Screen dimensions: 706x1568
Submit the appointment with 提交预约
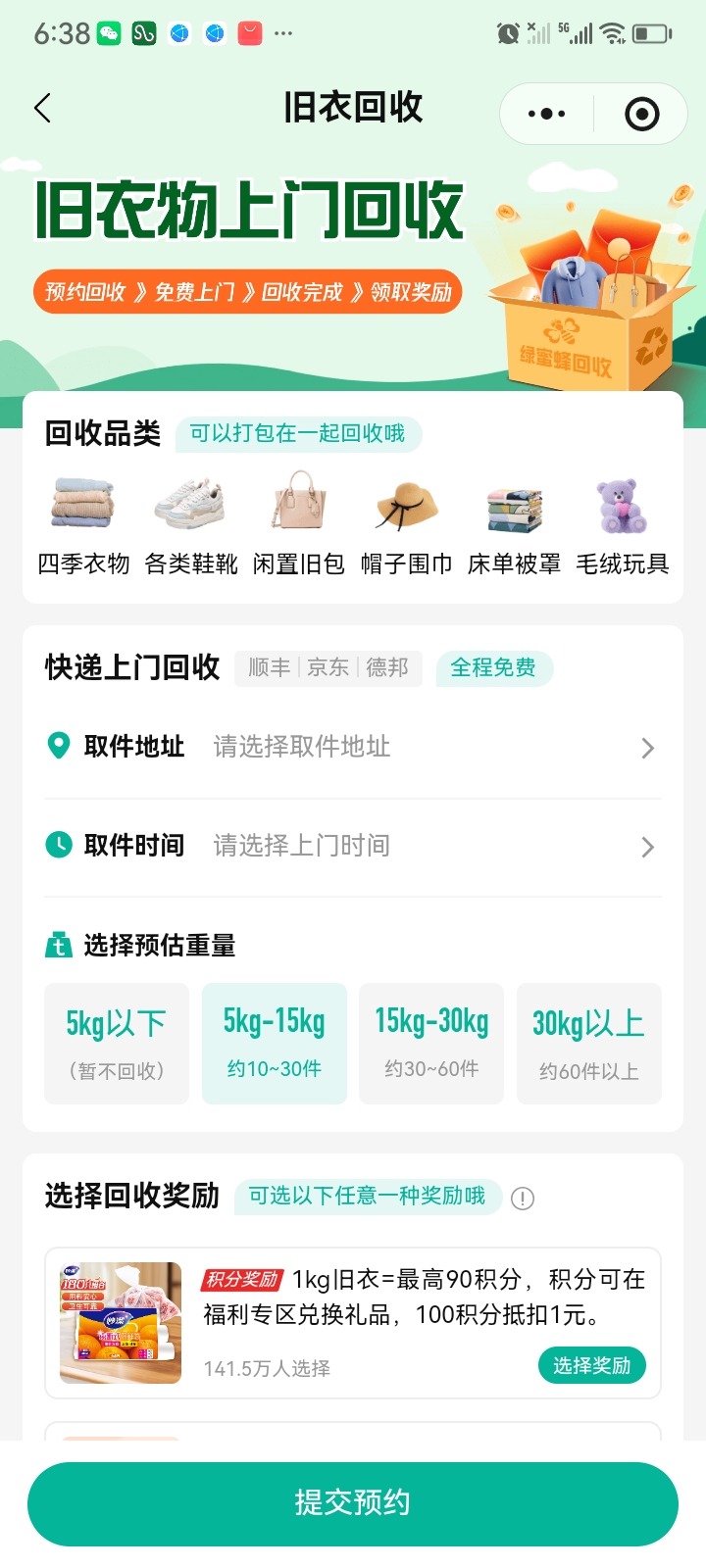coord(353,1503)
